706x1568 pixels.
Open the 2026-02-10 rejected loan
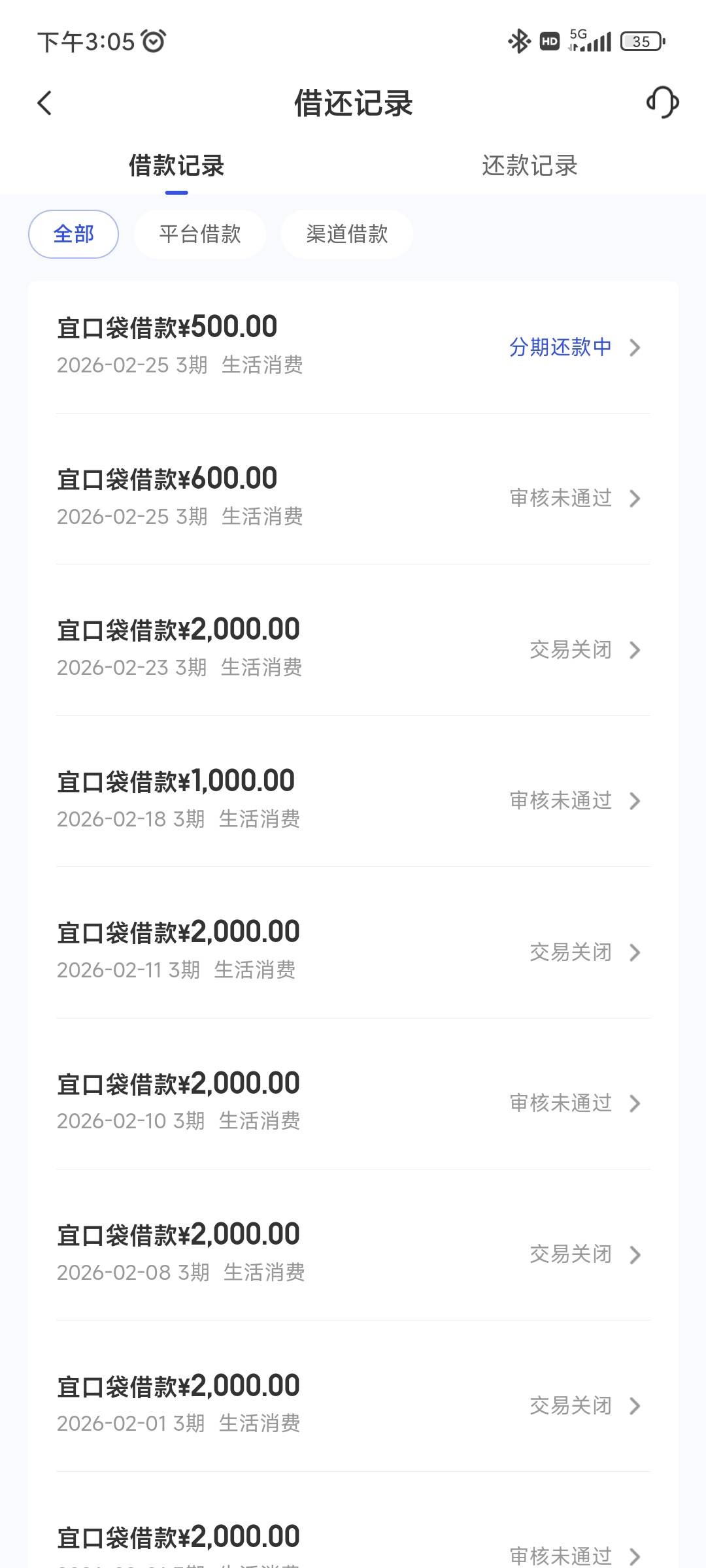pyautogui.click(x=353, y=1102)
